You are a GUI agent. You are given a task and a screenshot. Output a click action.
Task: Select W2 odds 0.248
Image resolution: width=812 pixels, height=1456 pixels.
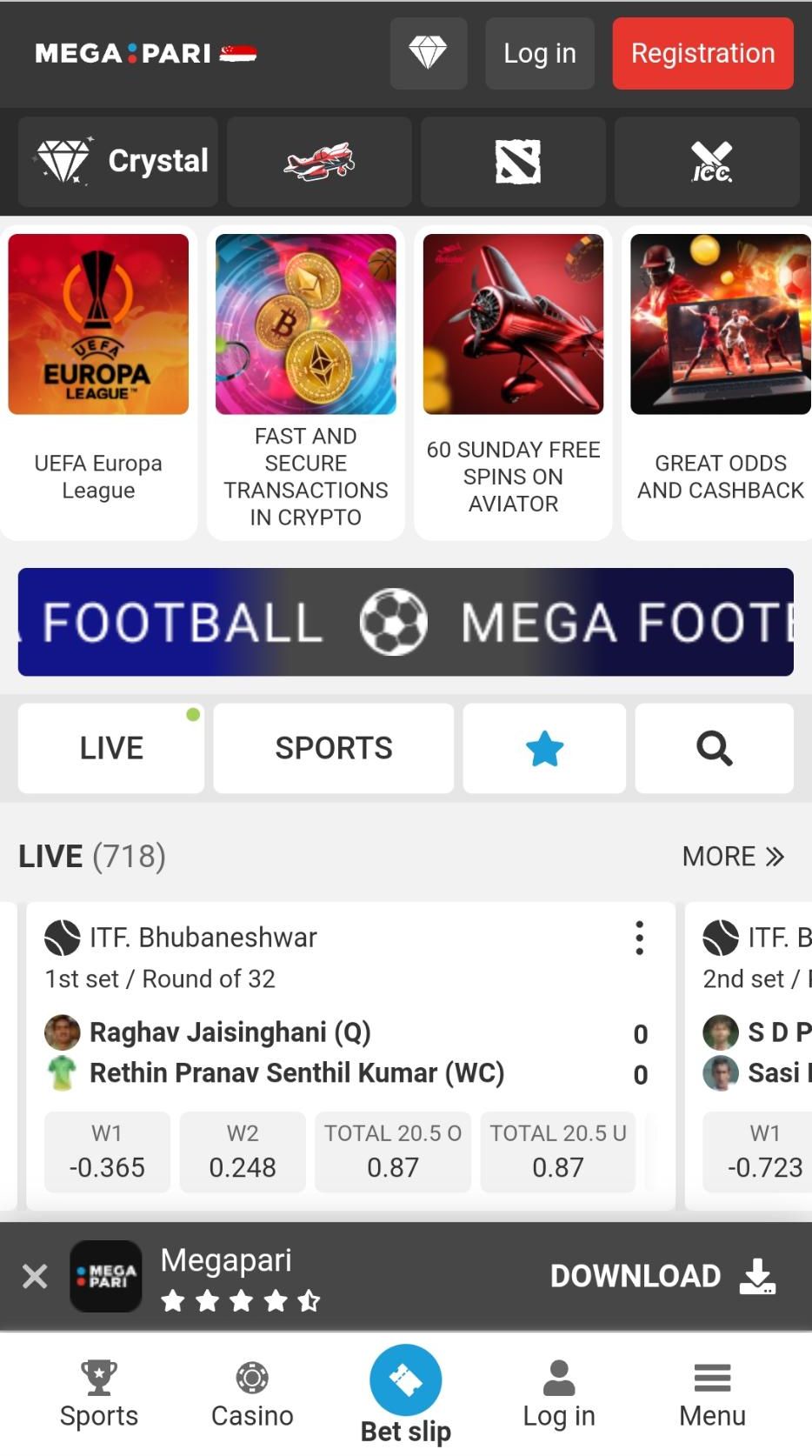tap(243, 1152)
